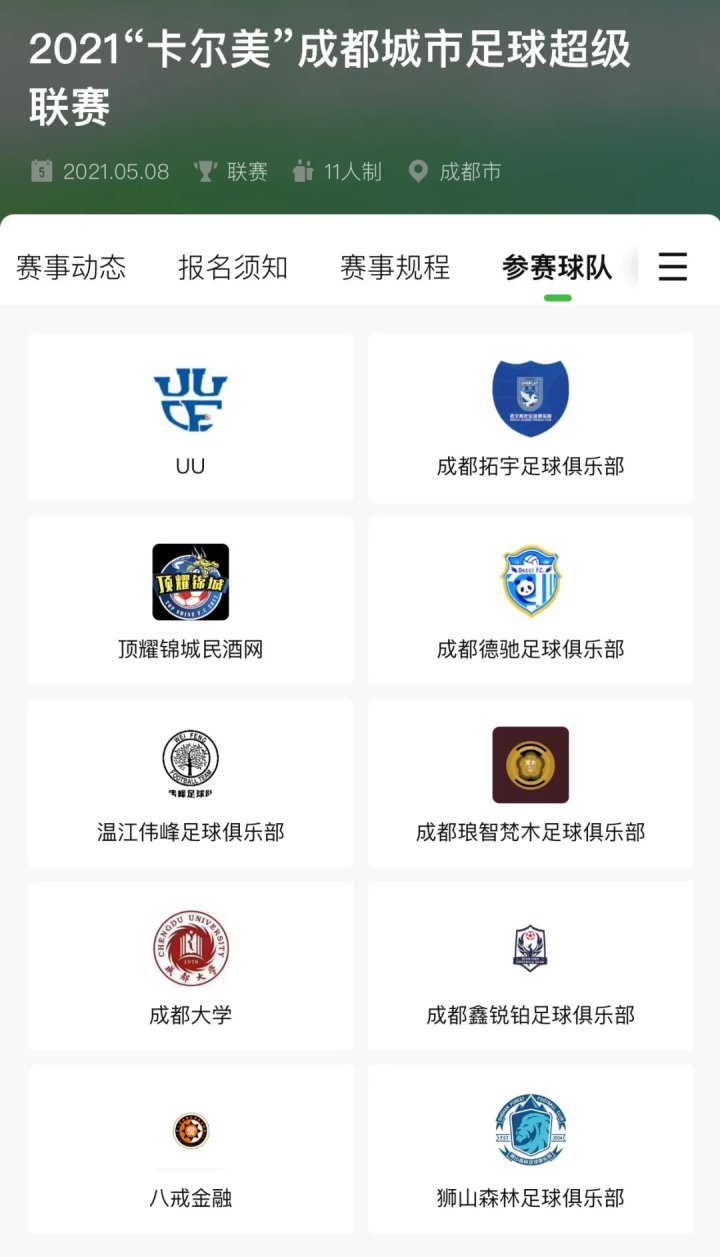Select the 参赛球队 tab

click(x=557, y=267)
